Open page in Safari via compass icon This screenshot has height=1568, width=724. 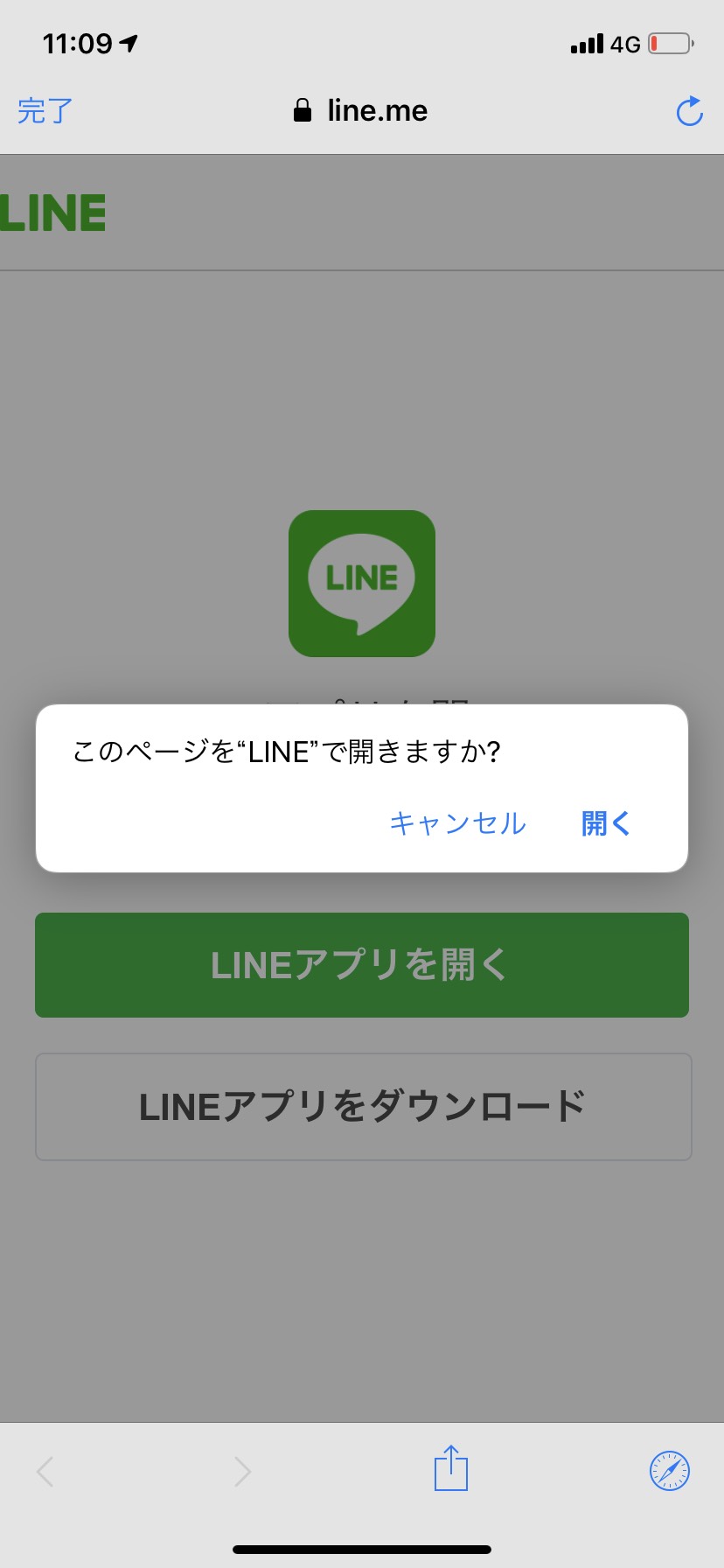tap(670, 1470)
